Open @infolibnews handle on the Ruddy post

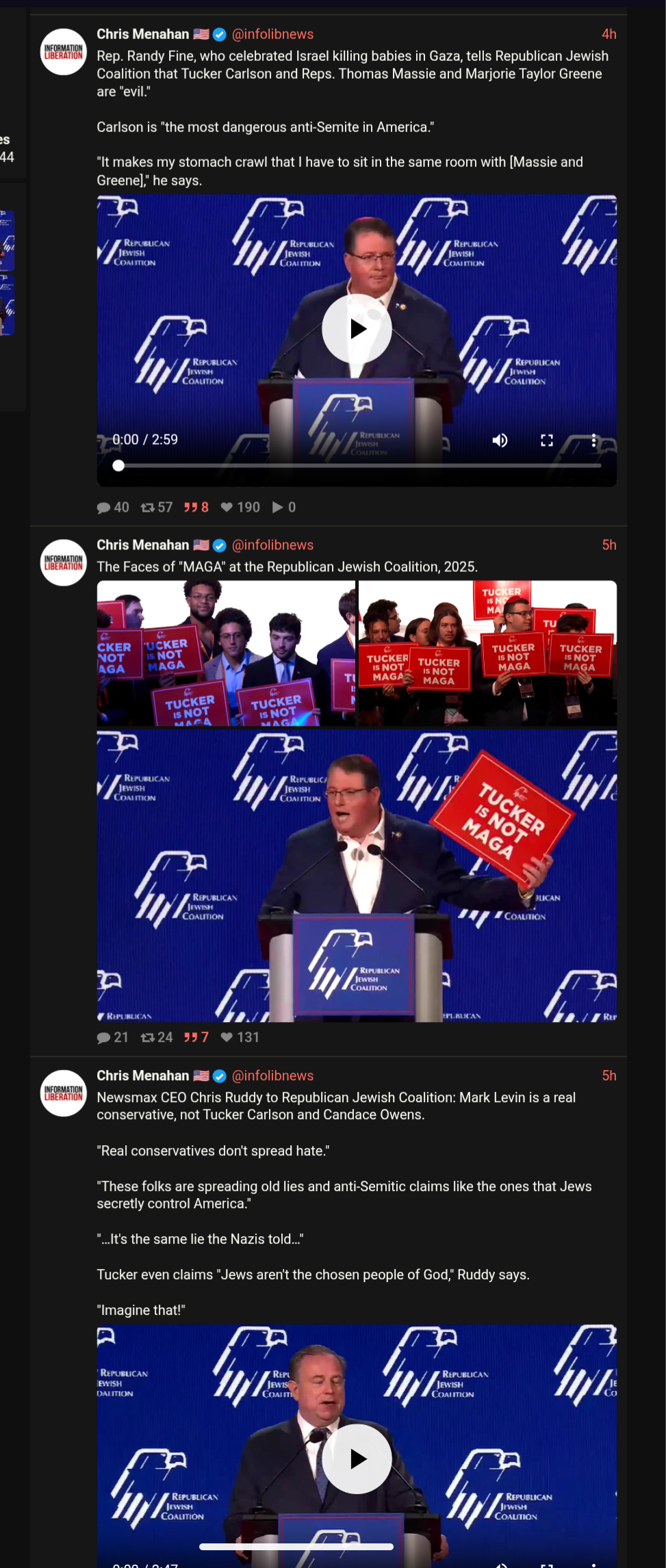(x=272, y=1076)
